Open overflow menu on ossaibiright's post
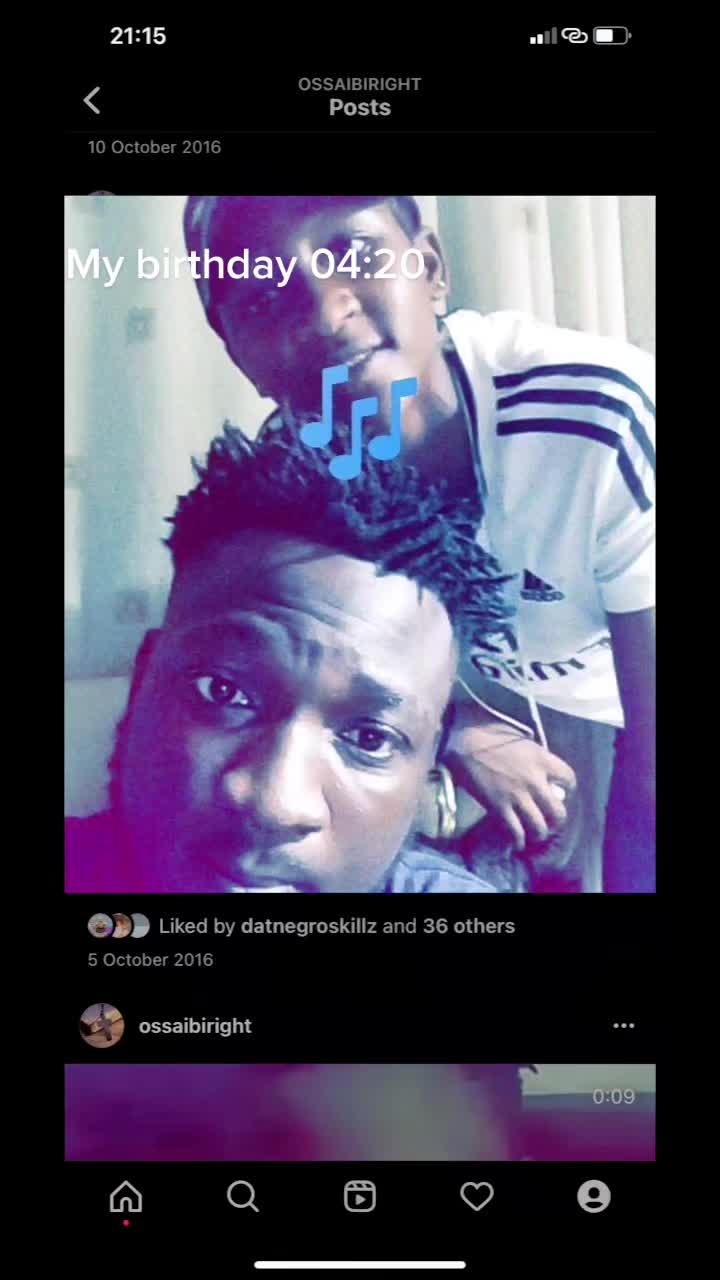Screen dimensions: 720x1280 tap(623, 1025)
